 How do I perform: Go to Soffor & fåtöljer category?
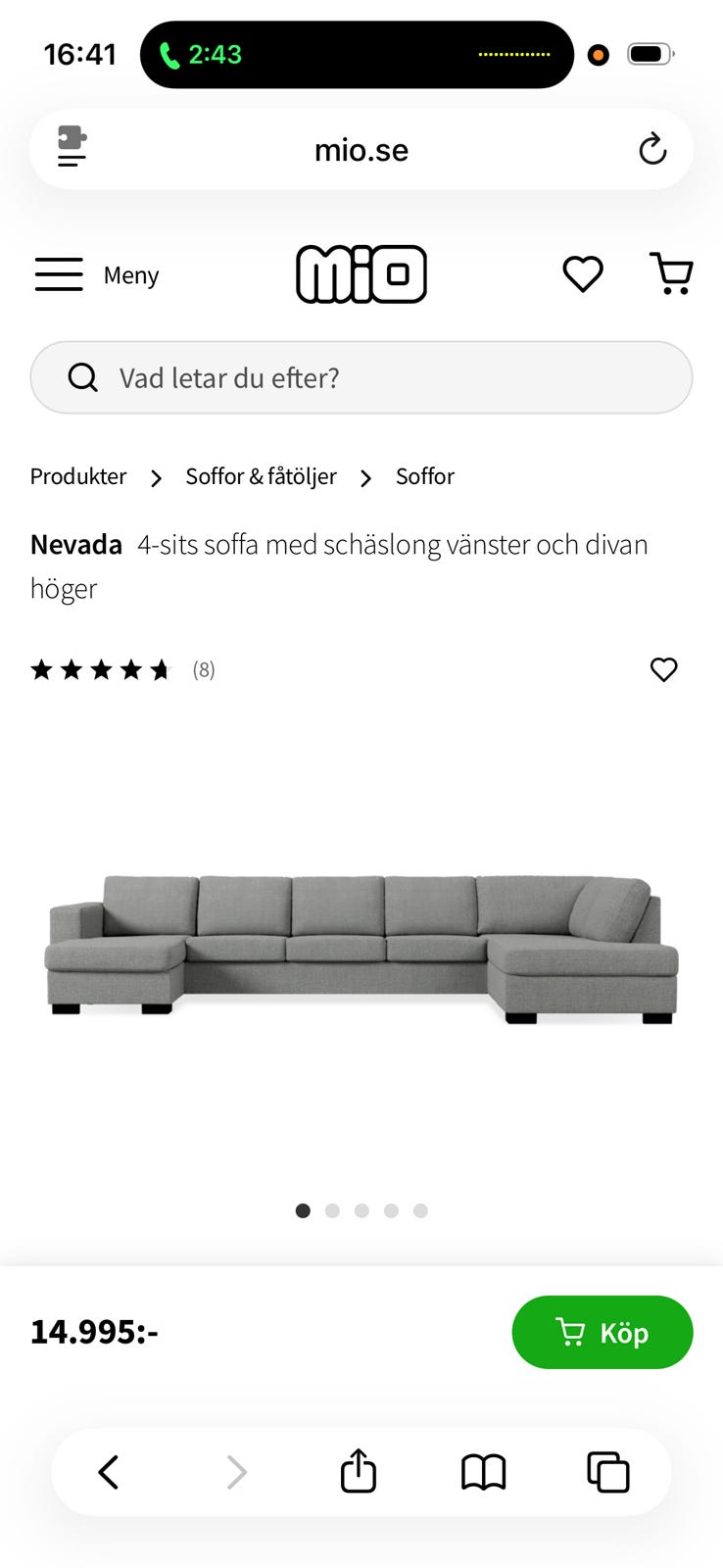coord(261,477)
